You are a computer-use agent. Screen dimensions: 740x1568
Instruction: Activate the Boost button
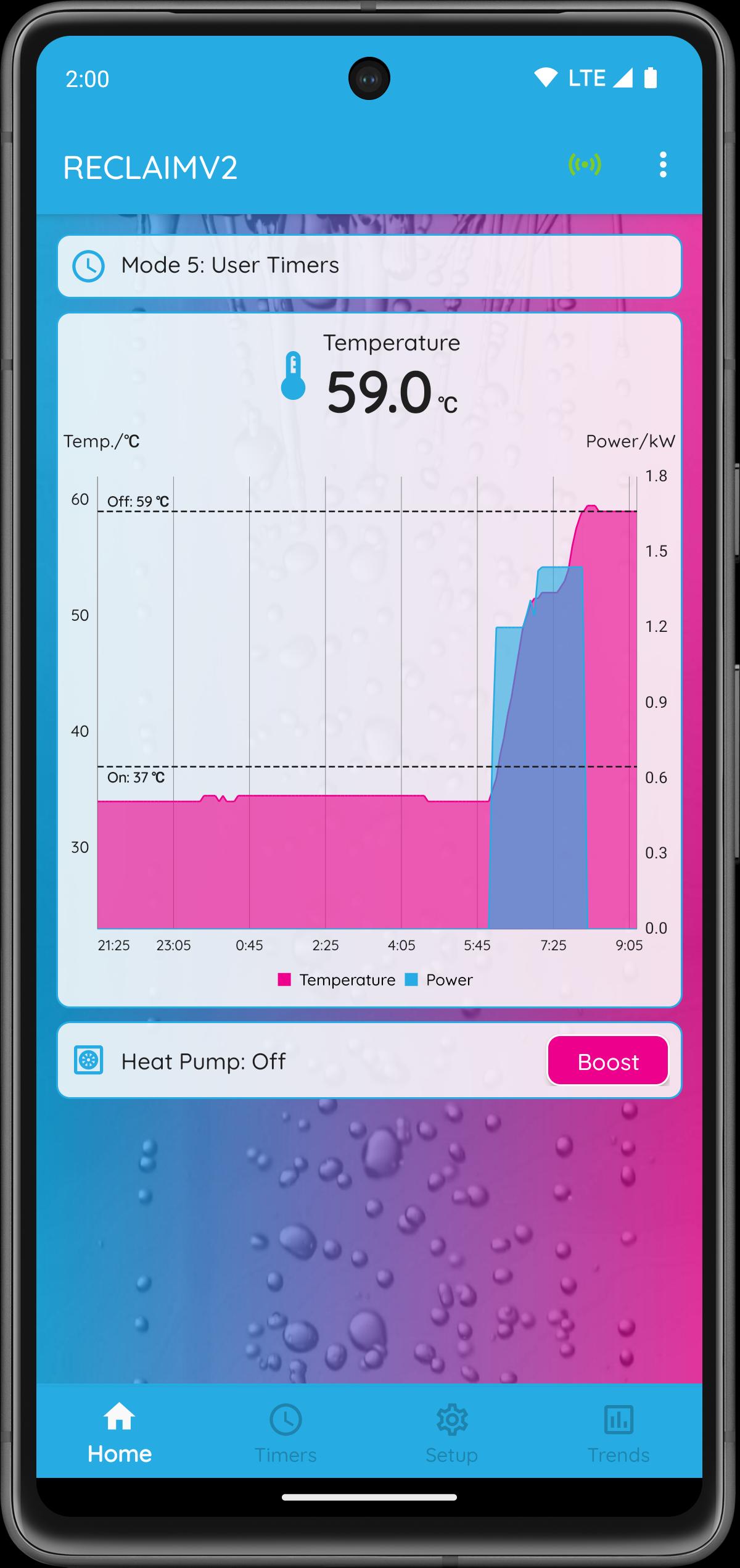pos(608,1061)
